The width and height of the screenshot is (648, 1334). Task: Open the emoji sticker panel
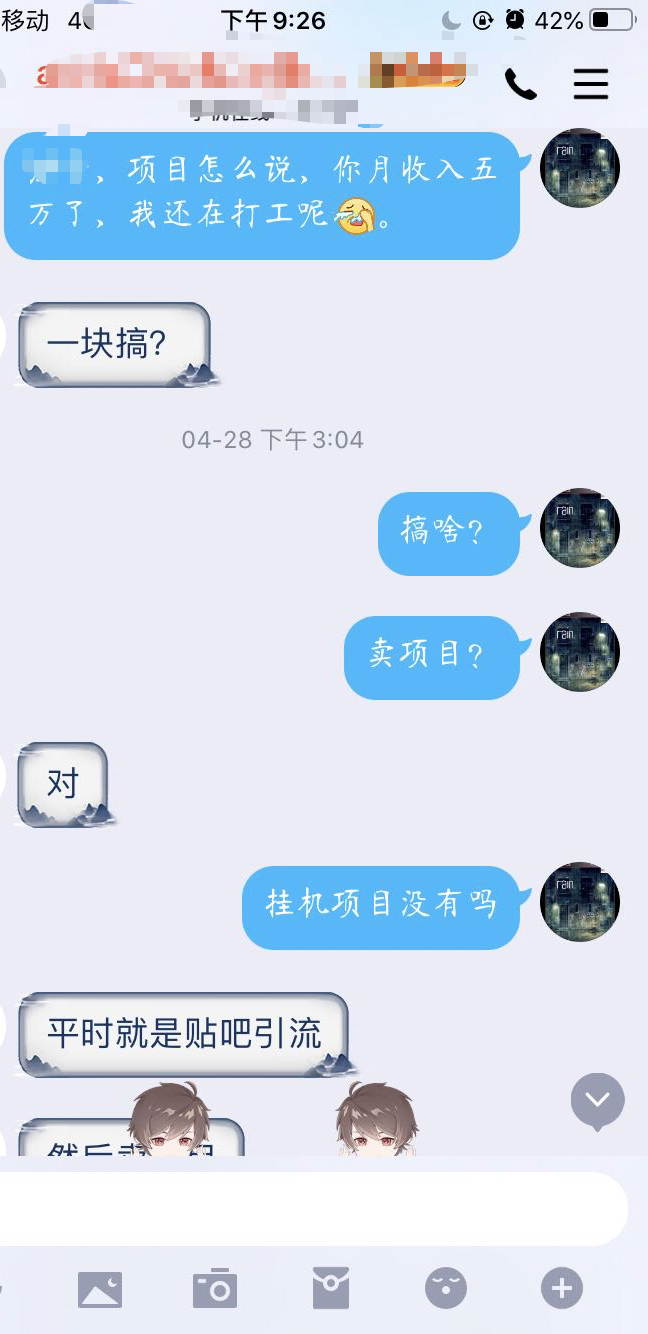pos(446,1288)
